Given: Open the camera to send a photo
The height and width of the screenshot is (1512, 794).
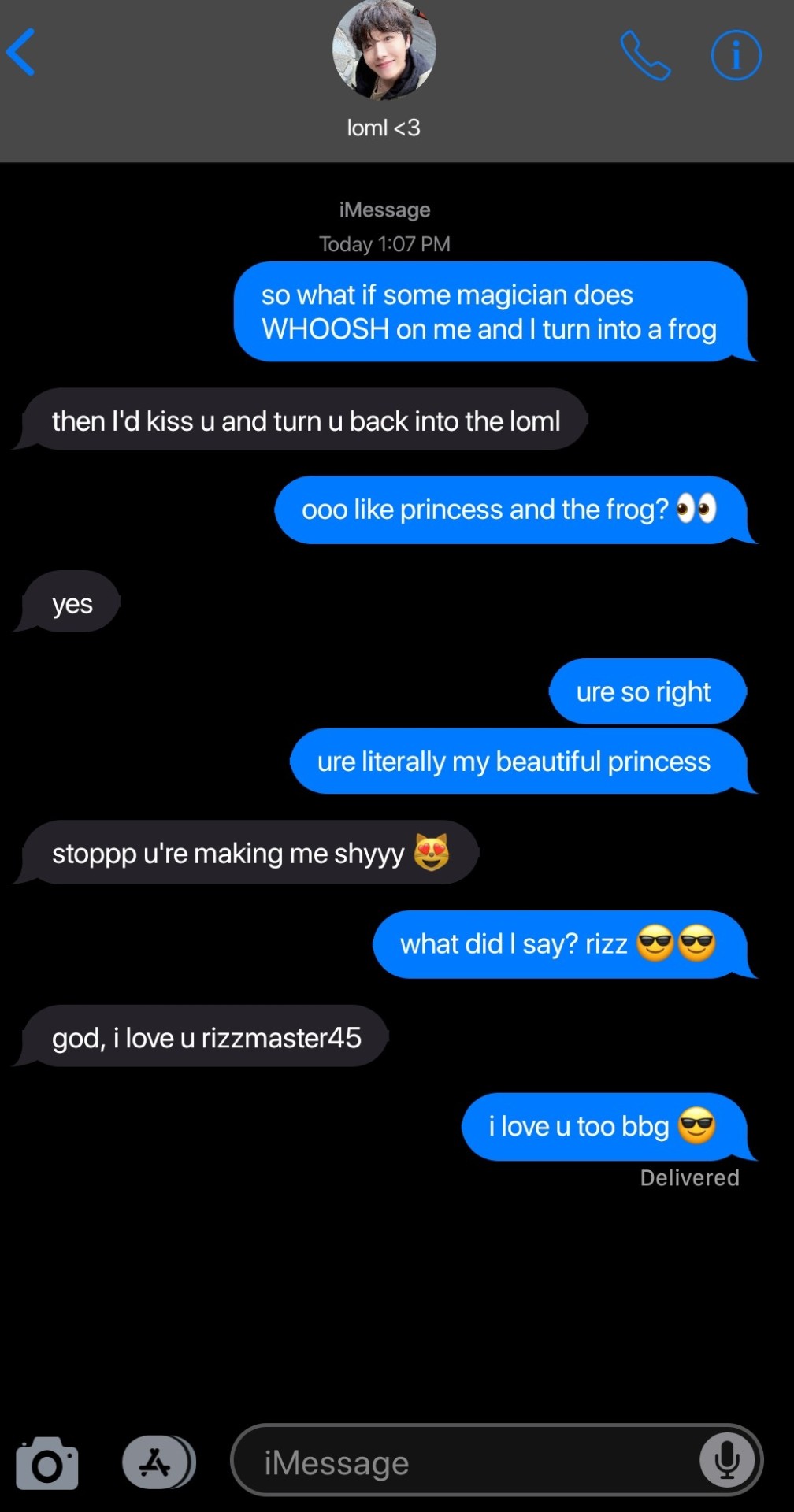Looking at the screenshot, I should [x=47, y=1463].
